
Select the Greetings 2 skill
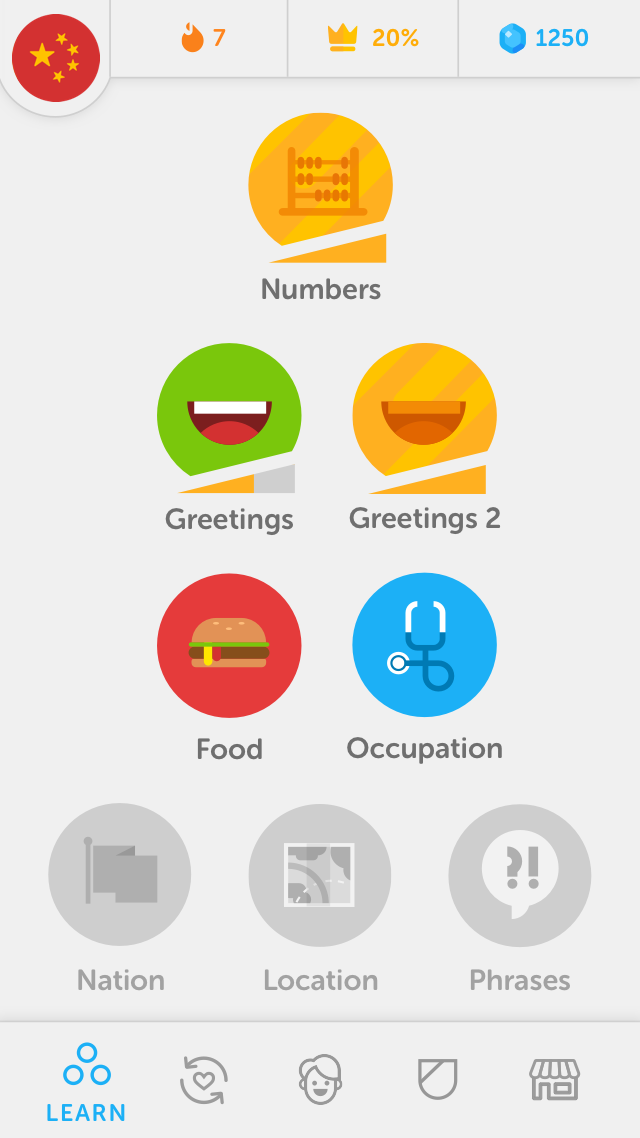point(424,416)
